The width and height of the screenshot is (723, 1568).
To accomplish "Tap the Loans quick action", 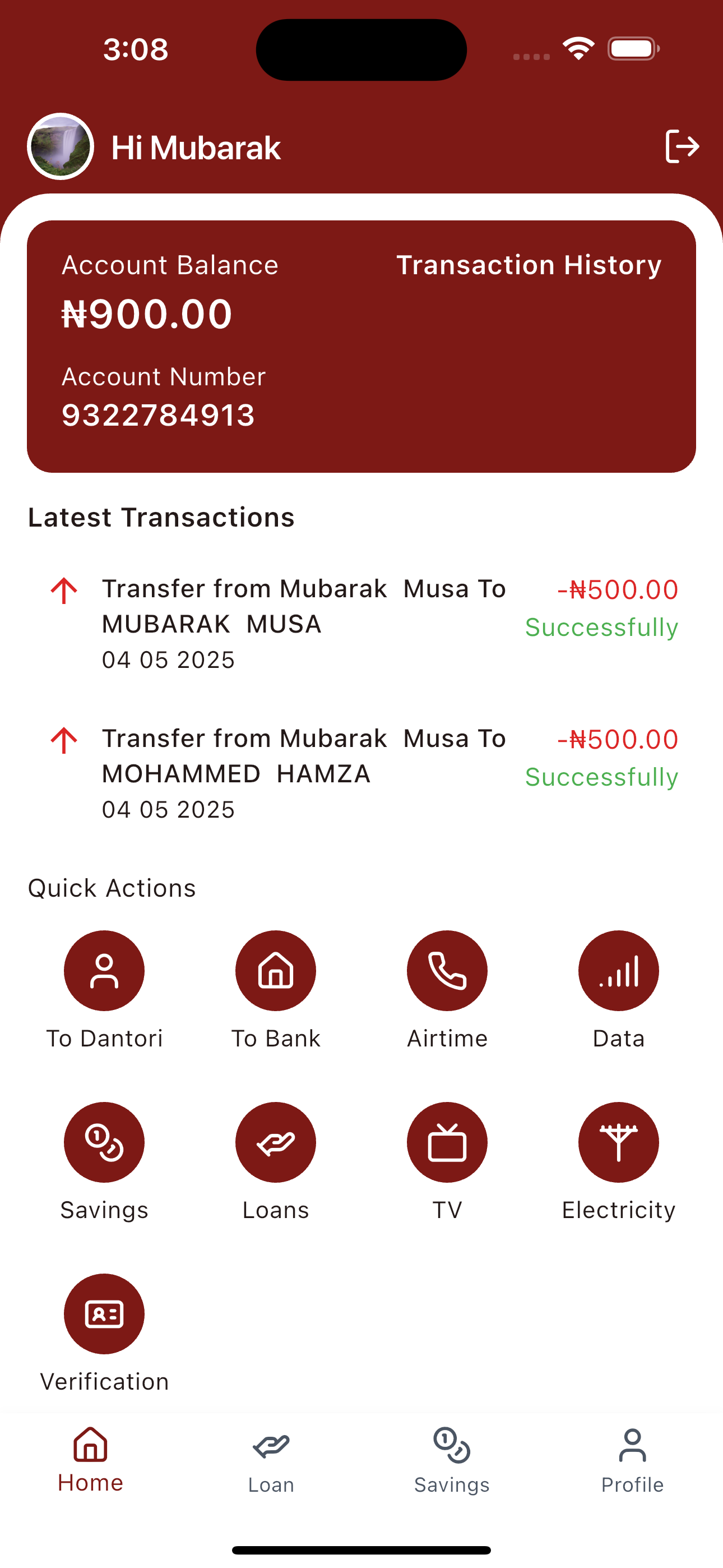I will coord(276,1142).
